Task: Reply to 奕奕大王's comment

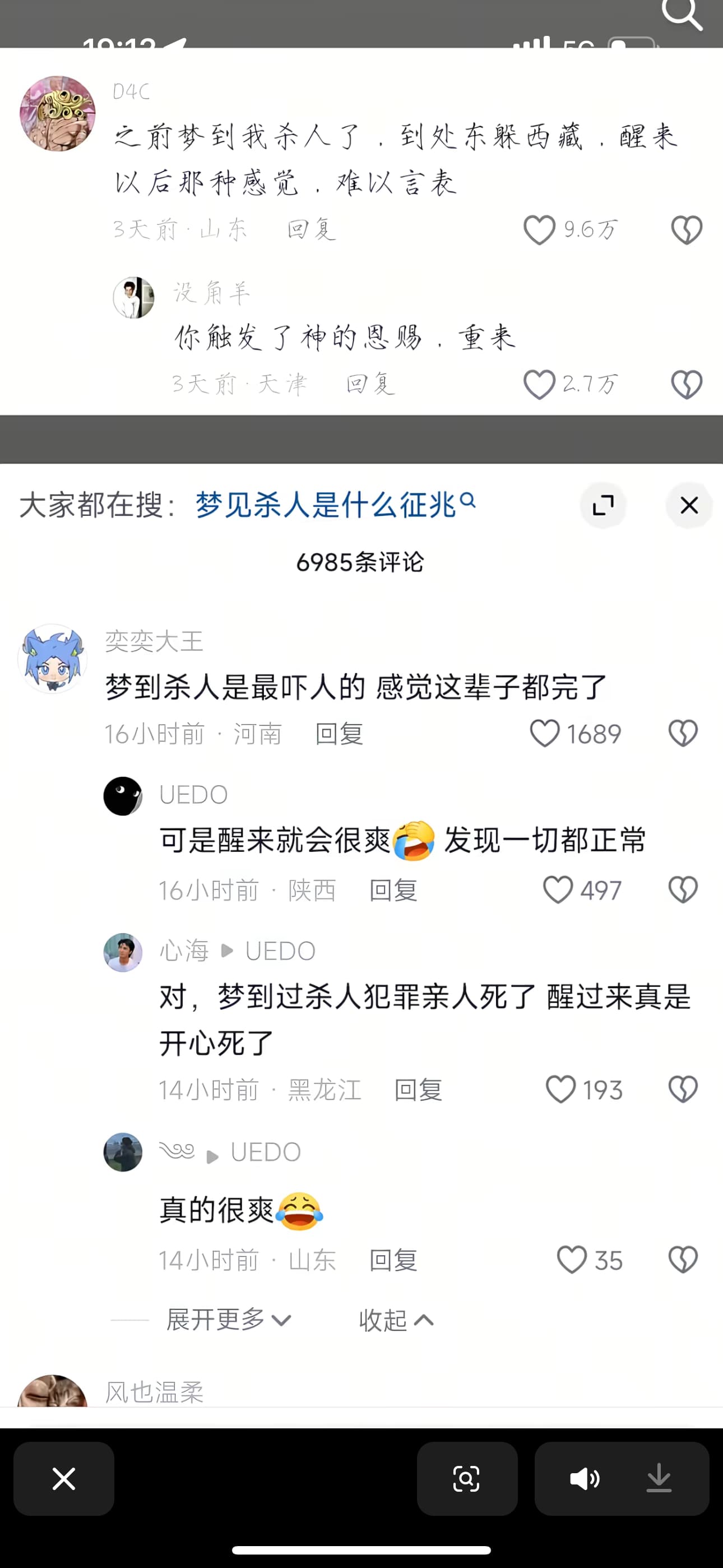Action: coord(339,734)
